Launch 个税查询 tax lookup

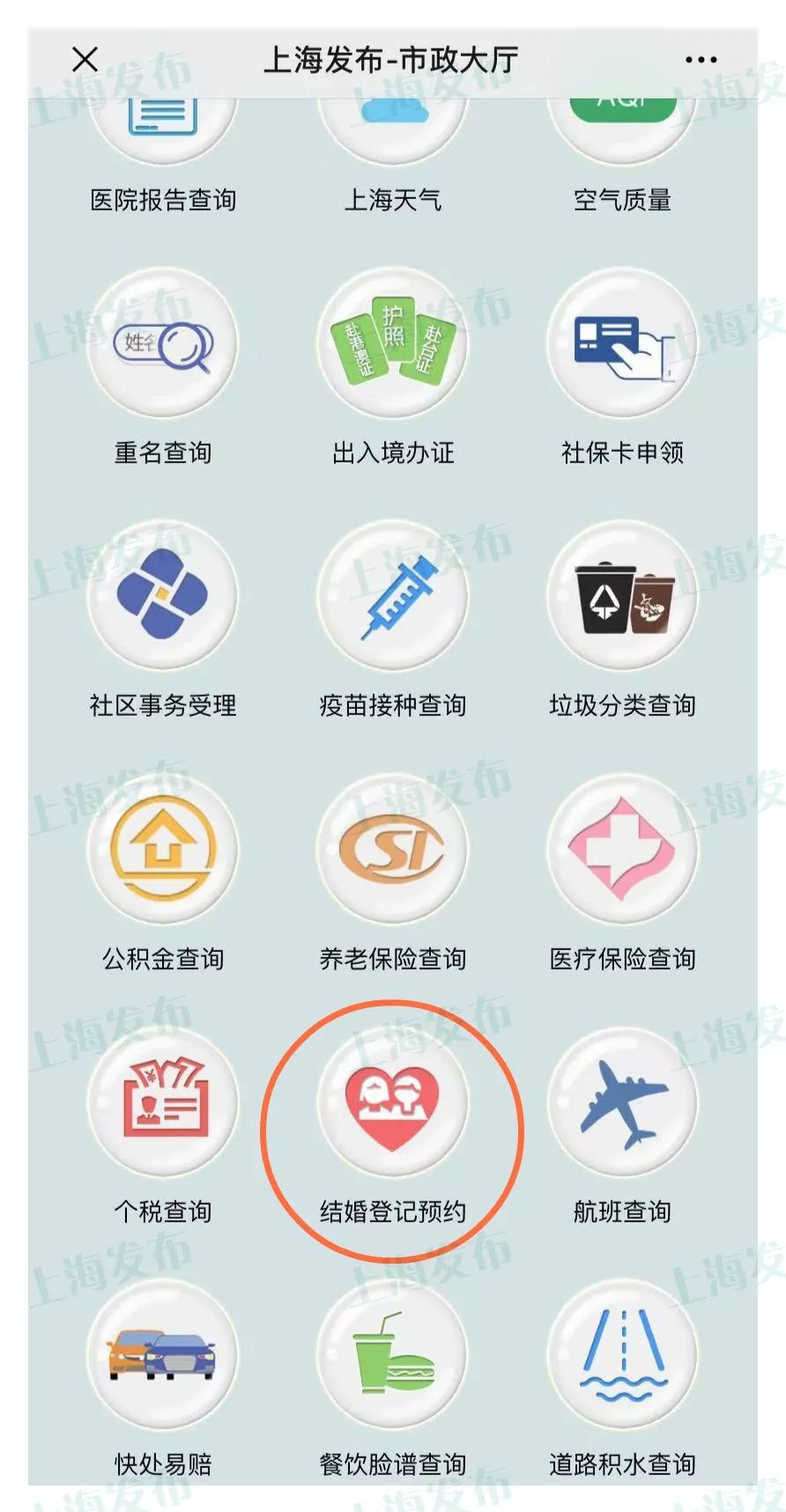[x=163, y=1103]
